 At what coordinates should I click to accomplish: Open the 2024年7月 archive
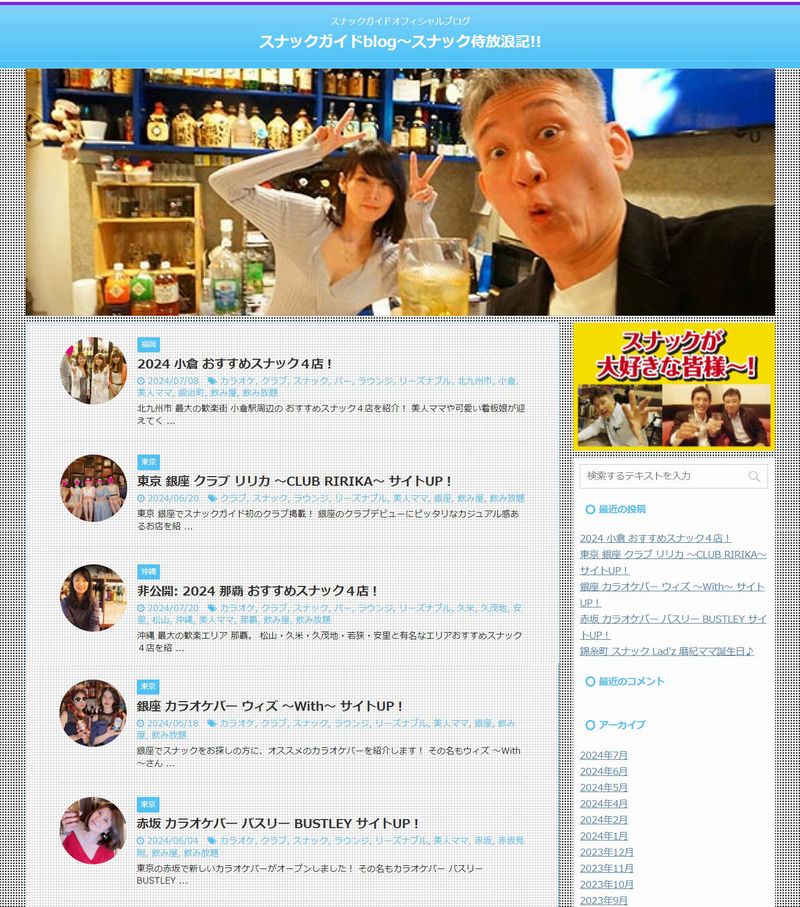[x=604, y=755]
